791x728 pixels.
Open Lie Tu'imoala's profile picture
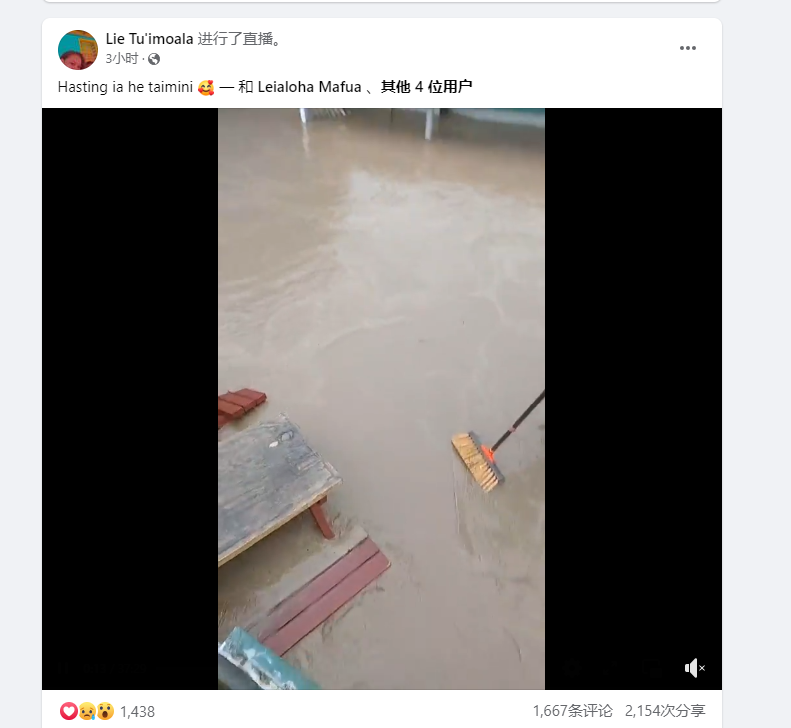(x=77, y=49)
